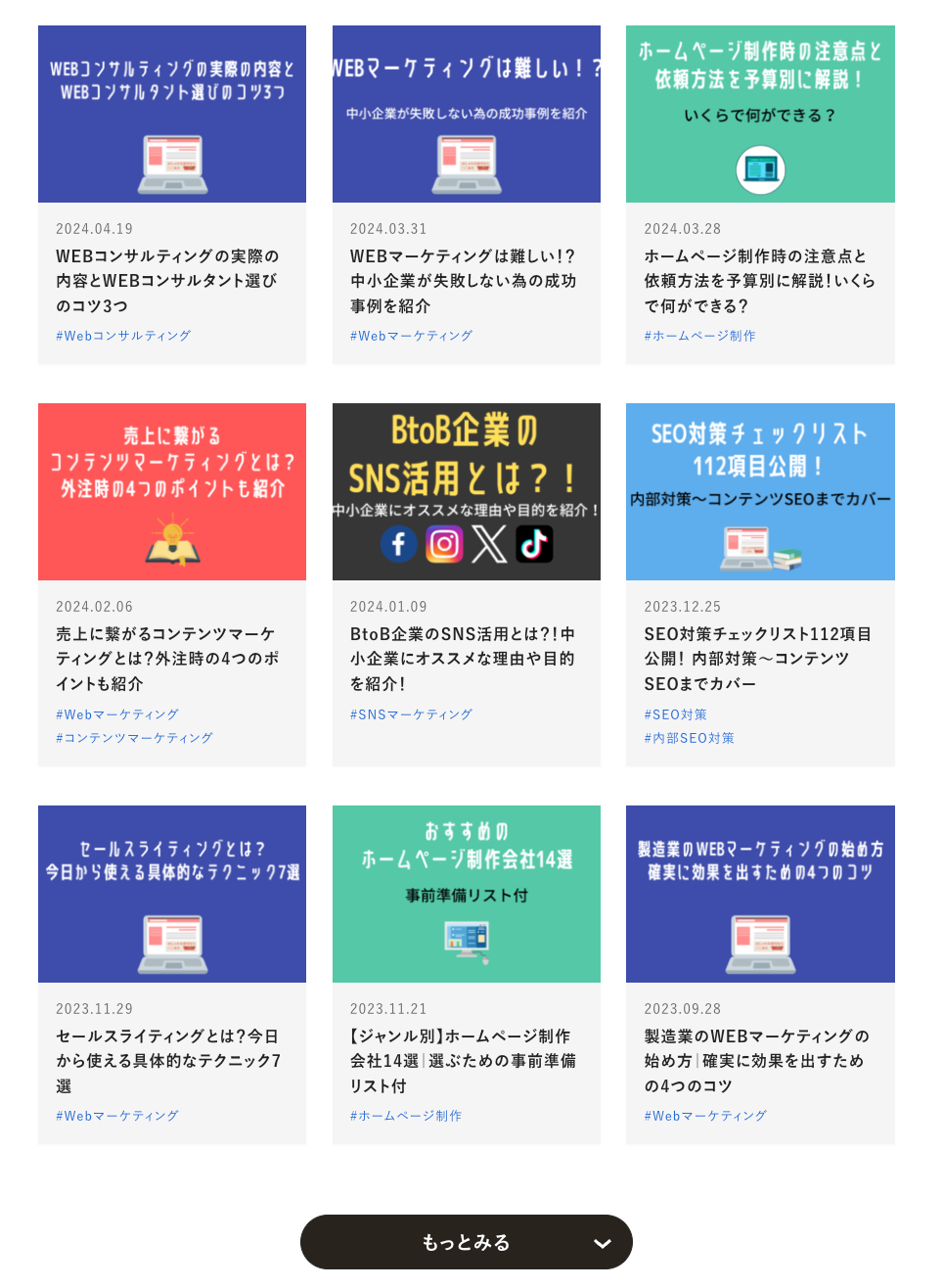
Task: Open the ホームページ制作会社14選 article card
Action: 466,1060
